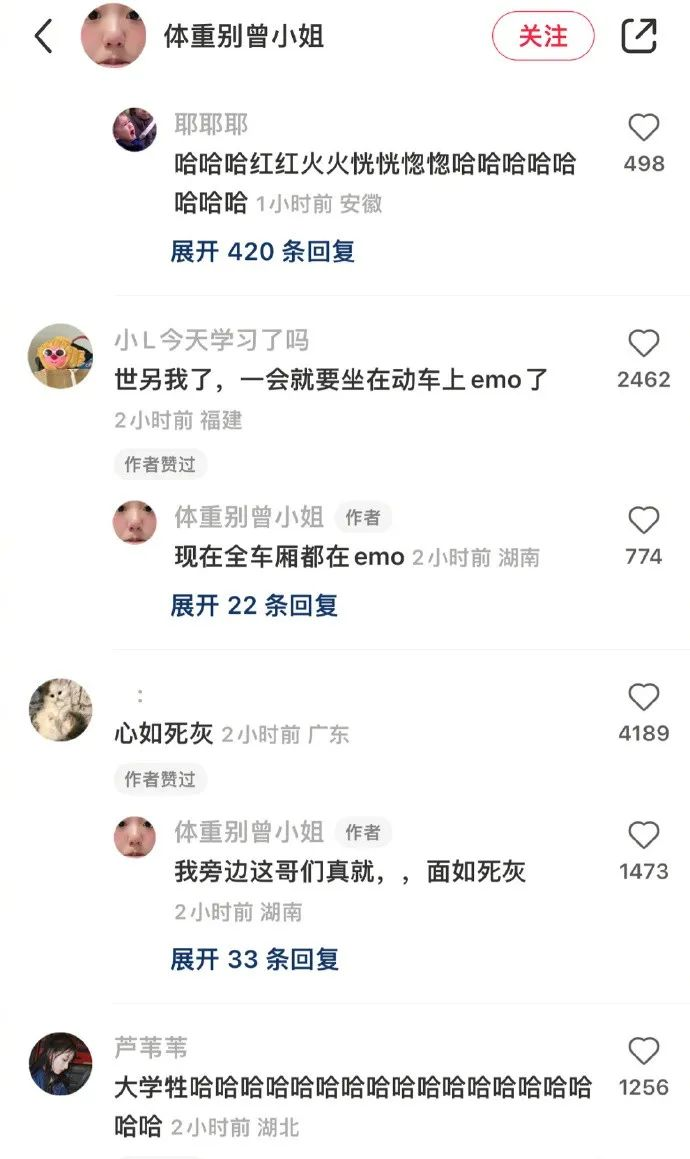Like 小L今天学习了吗's comment with 2462 likes

643,343
